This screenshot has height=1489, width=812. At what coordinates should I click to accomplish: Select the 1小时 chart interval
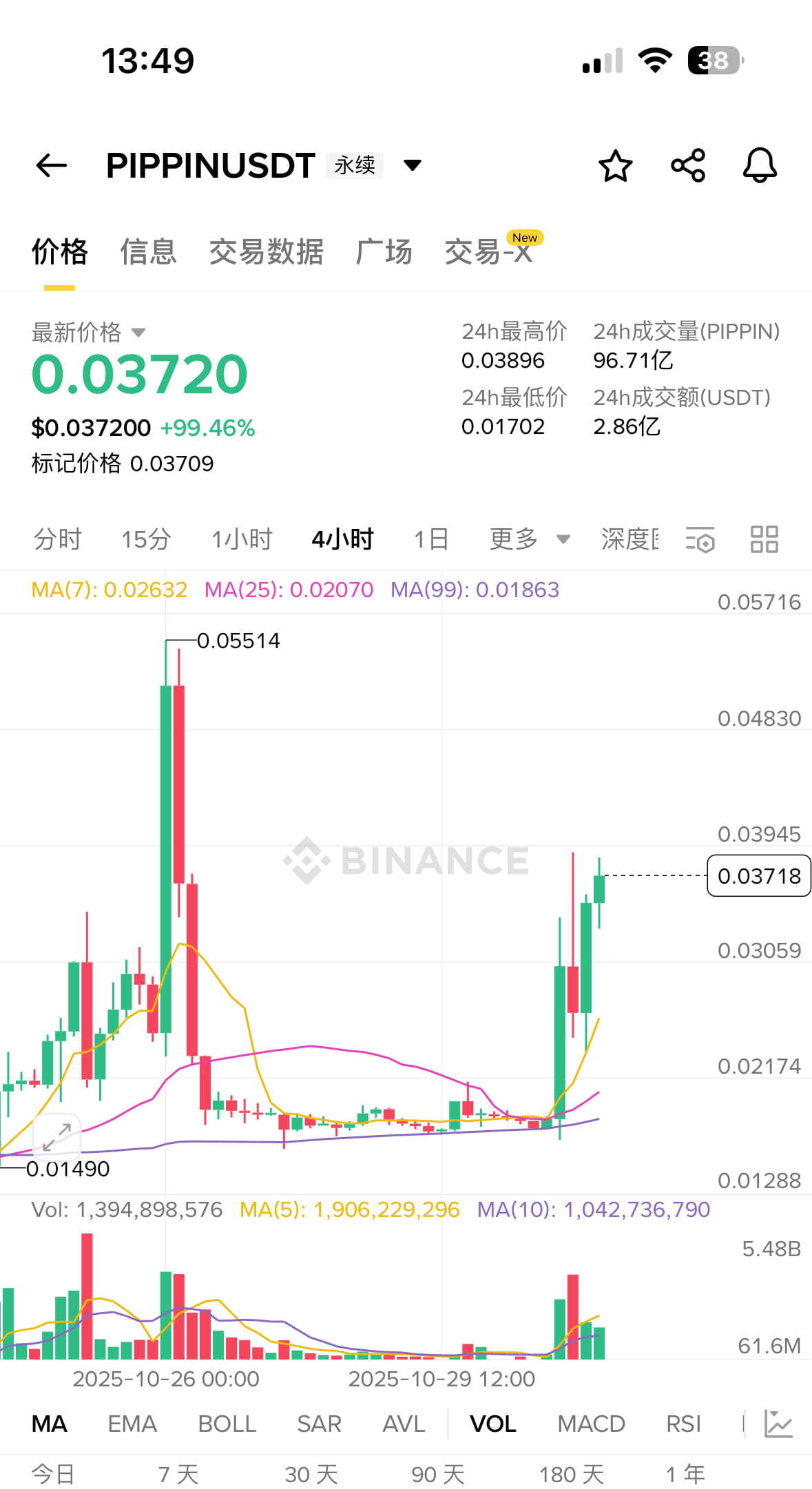242,539
